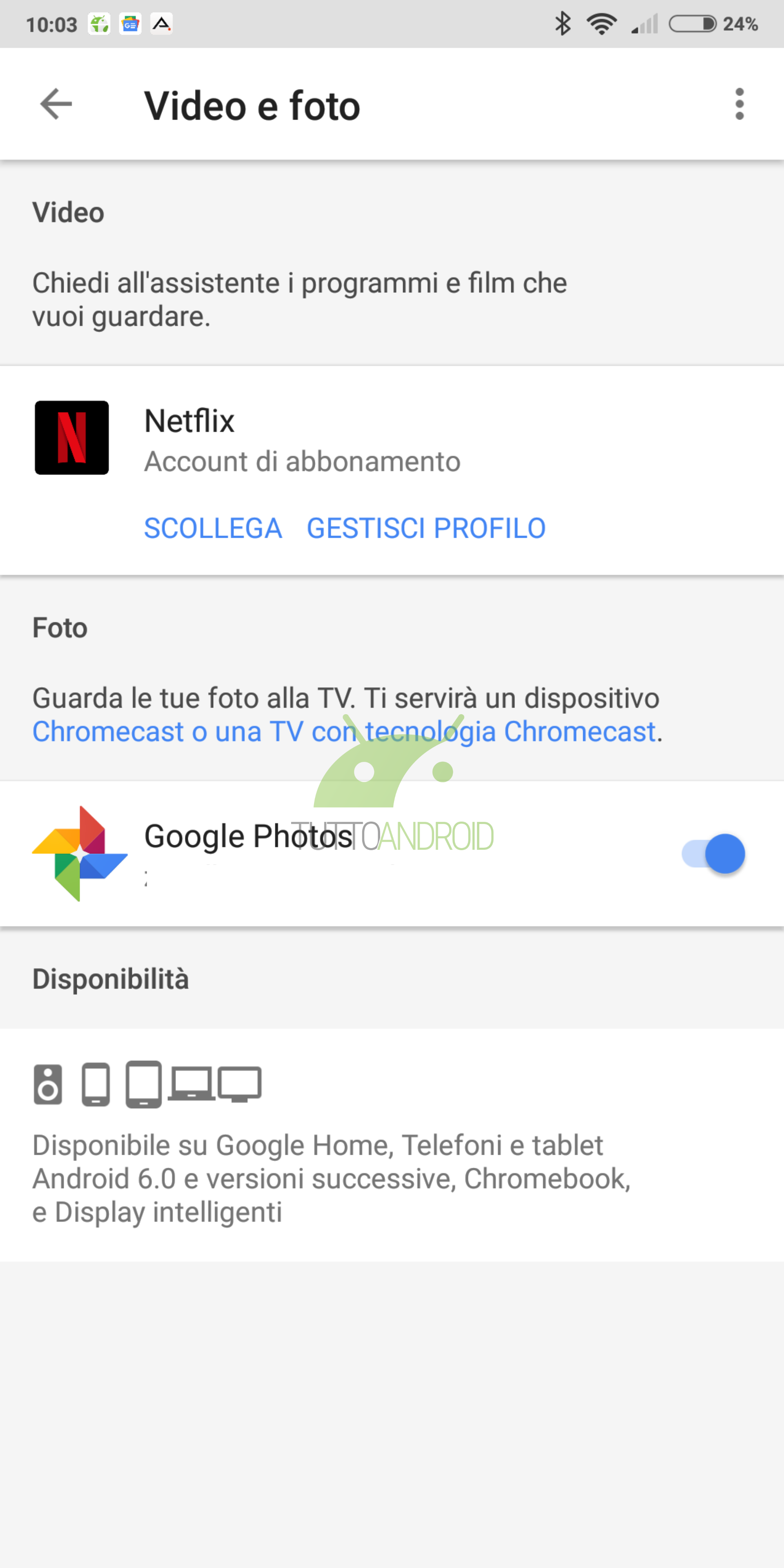Go back from Video e foto

point(56,105)
